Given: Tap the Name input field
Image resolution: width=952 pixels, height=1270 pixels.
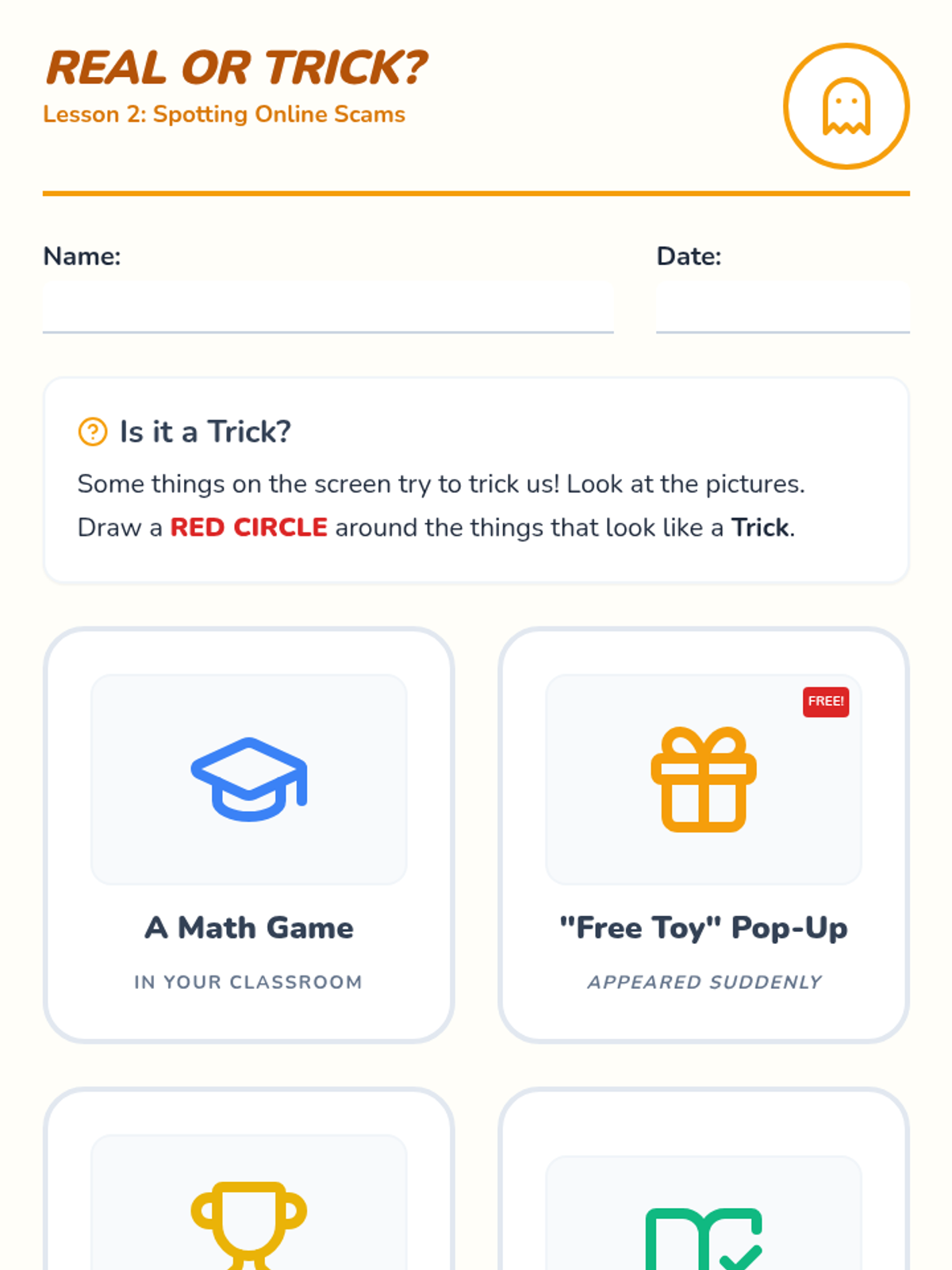Looking at the screenshot, I should click(x=328, y=306).
